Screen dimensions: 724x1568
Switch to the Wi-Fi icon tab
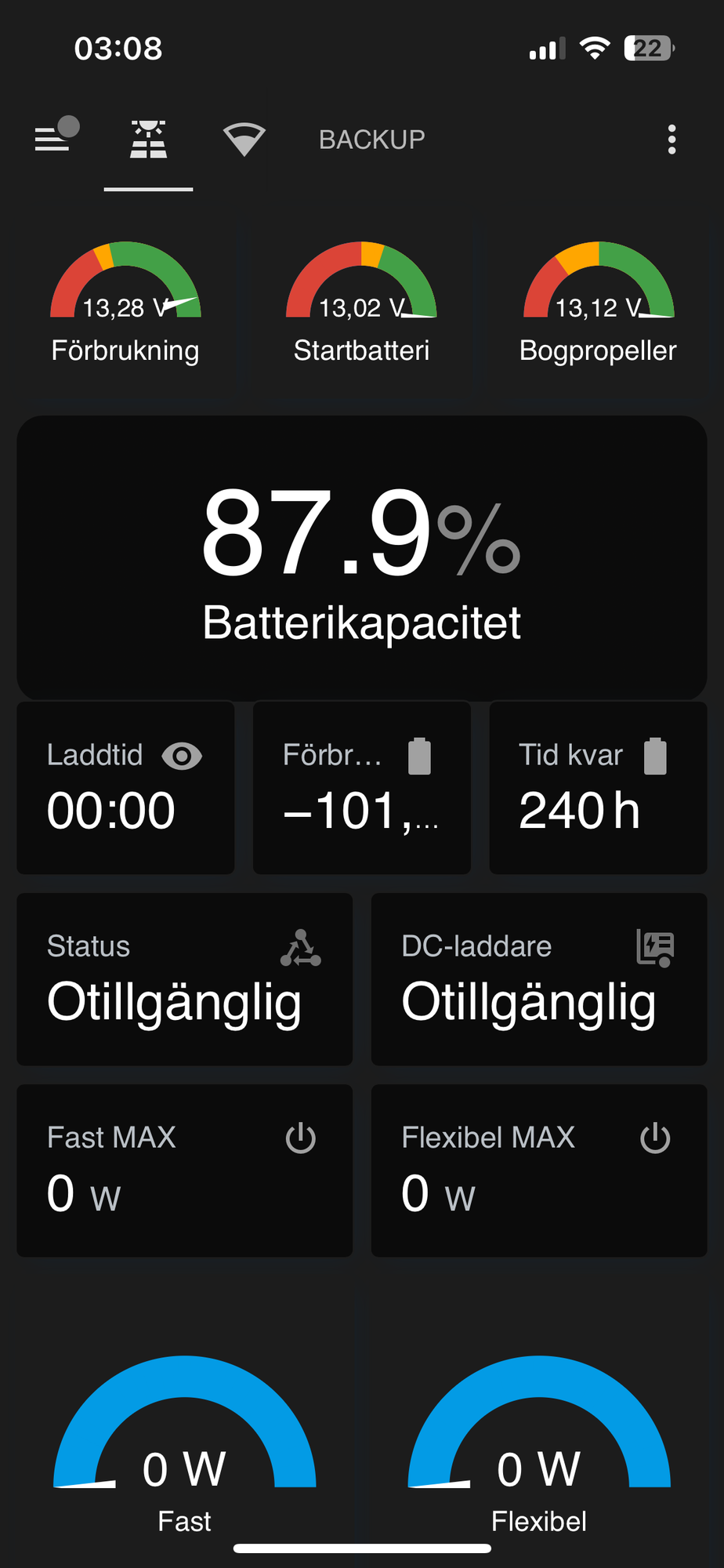point(244,140)
